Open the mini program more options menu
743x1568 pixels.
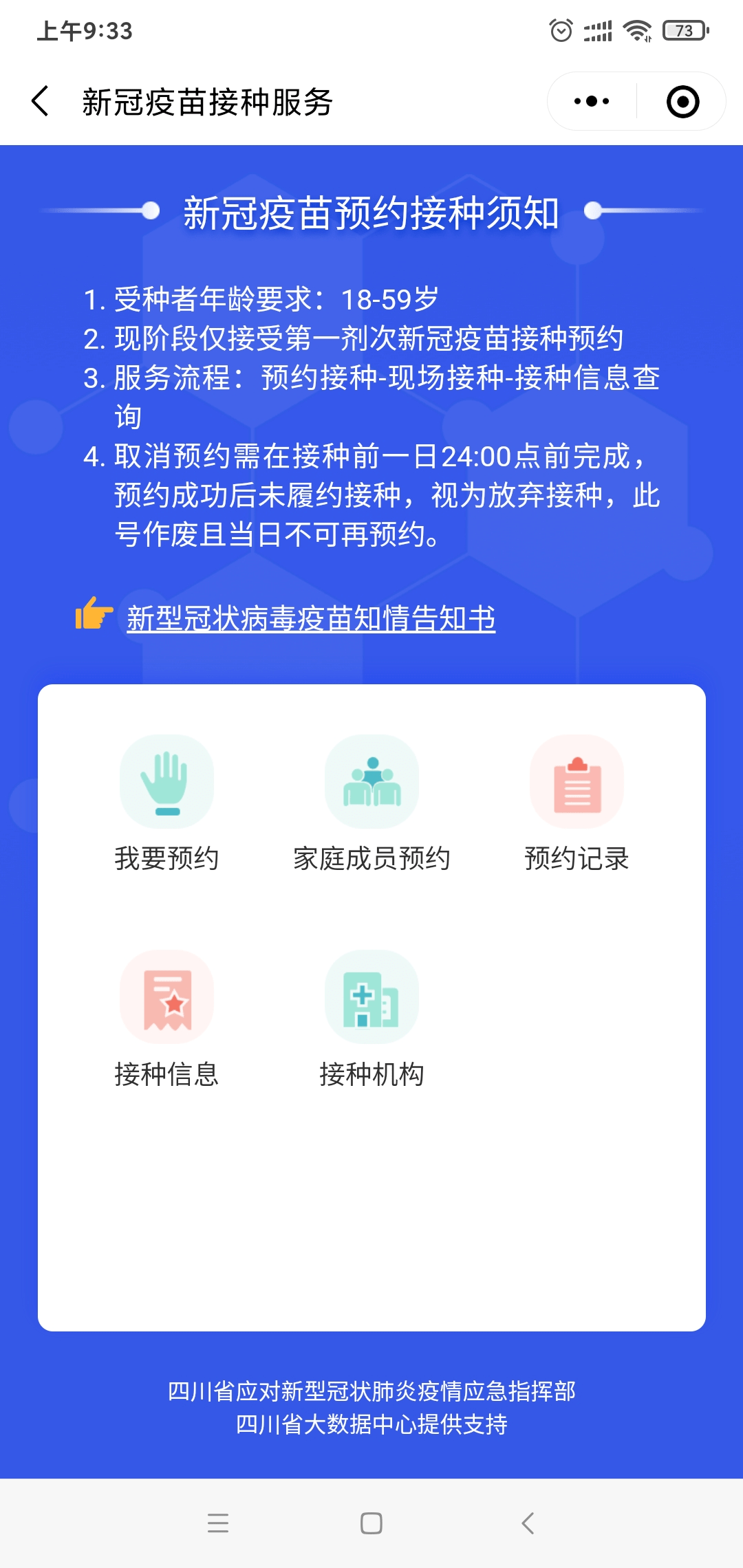click(x=592, y=101)
